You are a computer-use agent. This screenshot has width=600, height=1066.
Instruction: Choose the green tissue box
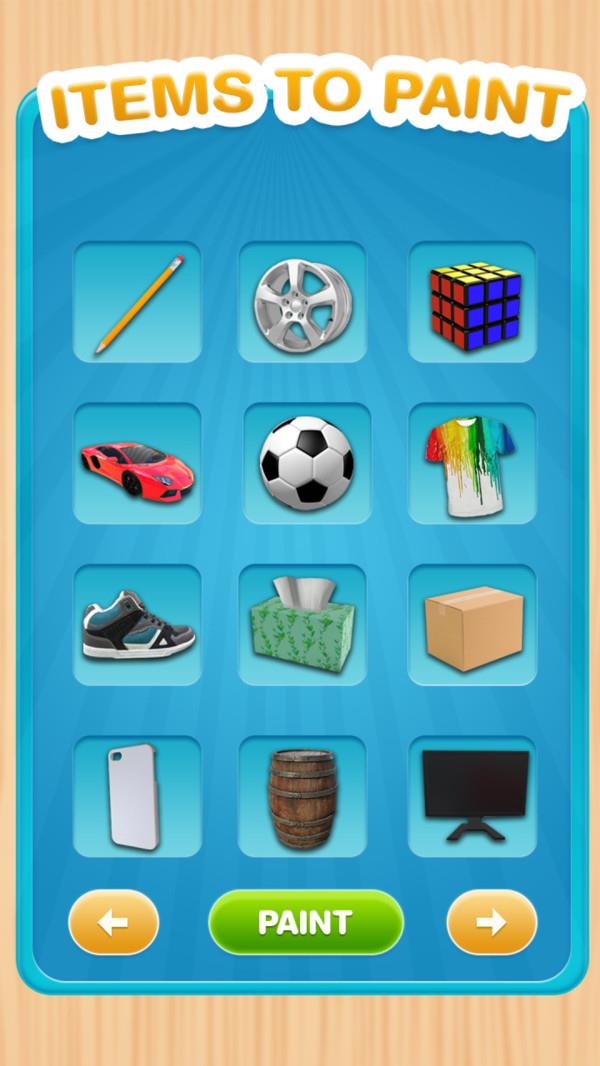pyautogui.click(x=302, y=625)
